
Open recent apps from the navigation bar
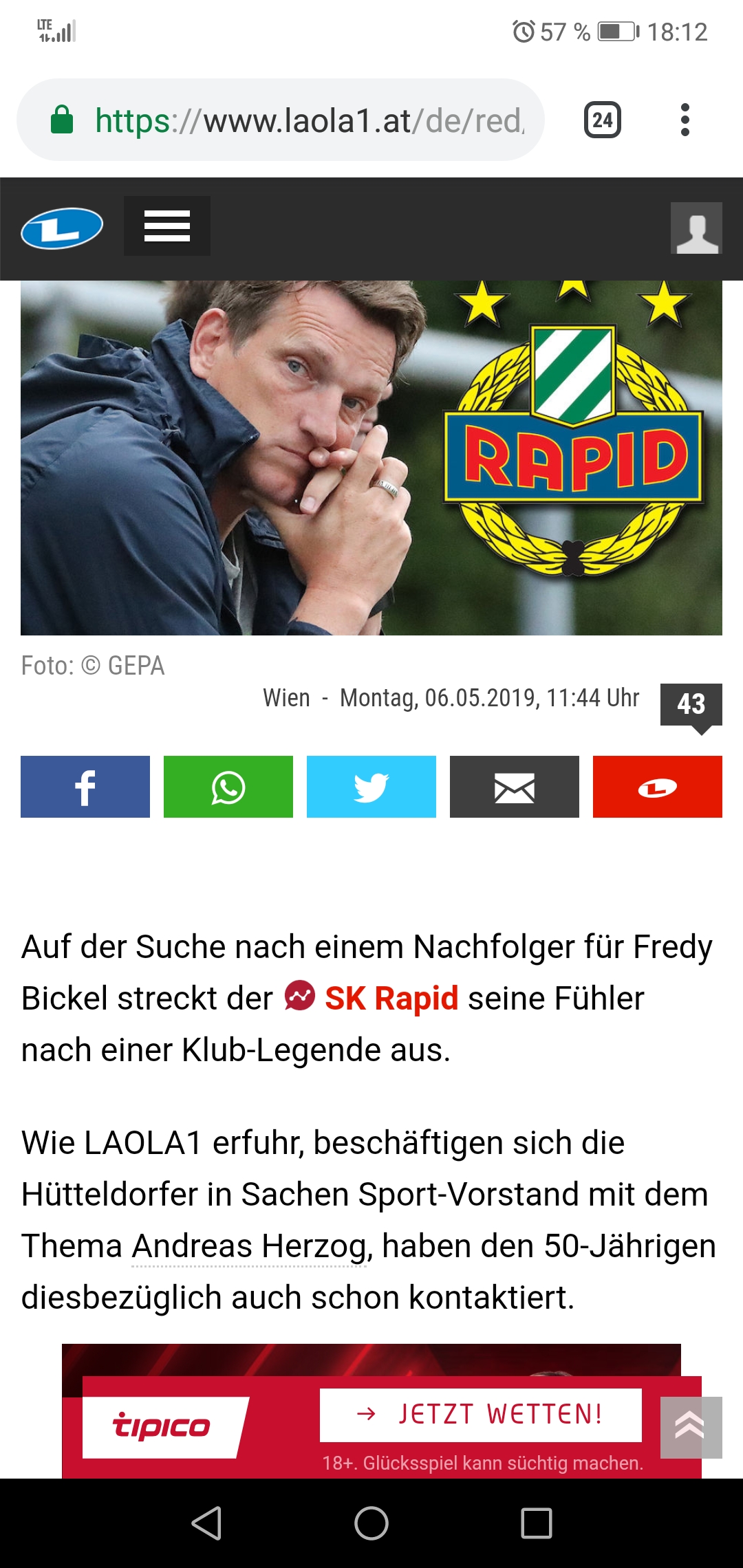537,1523
